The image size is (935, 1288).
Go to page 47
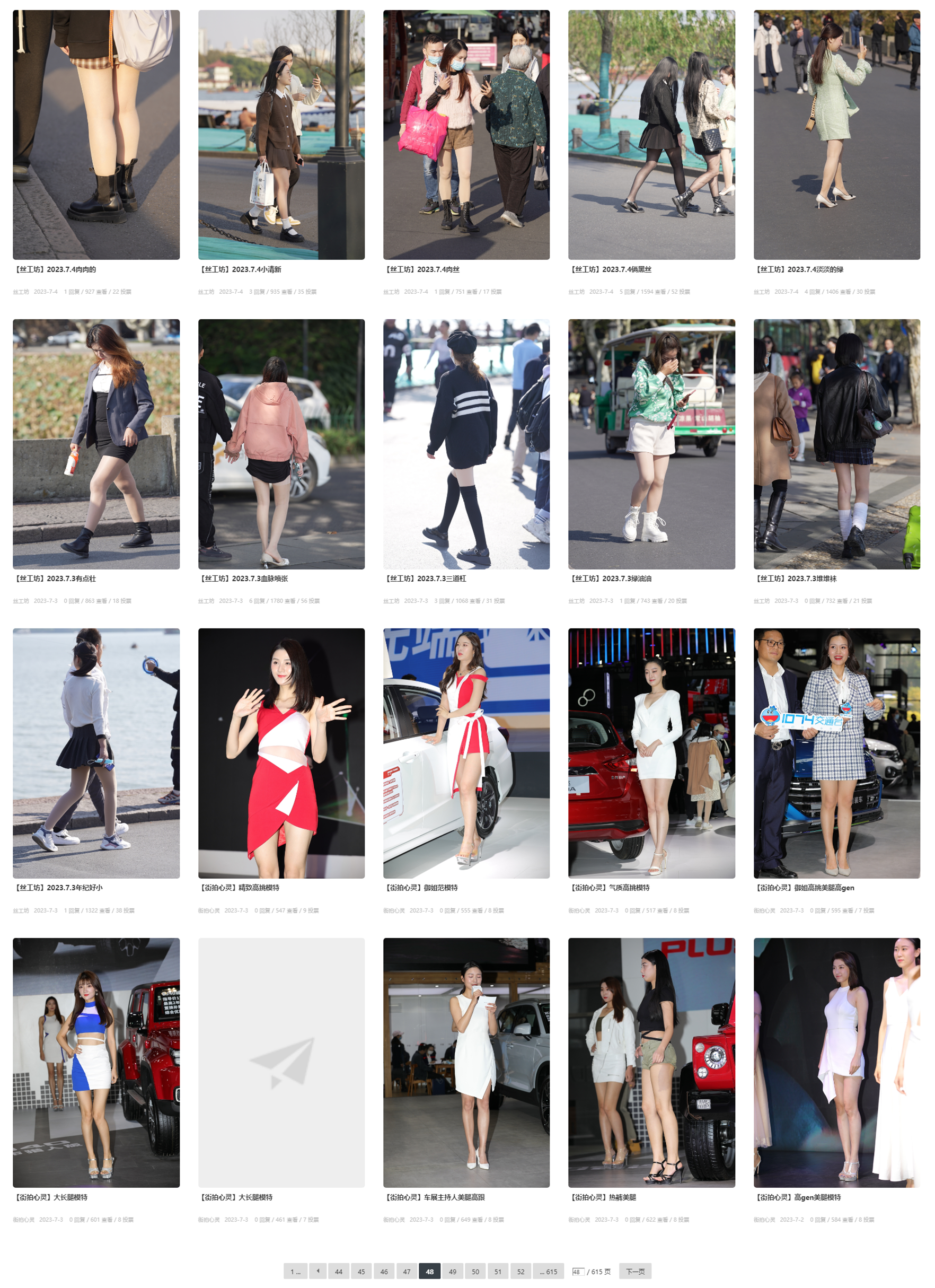[407, 1271]
